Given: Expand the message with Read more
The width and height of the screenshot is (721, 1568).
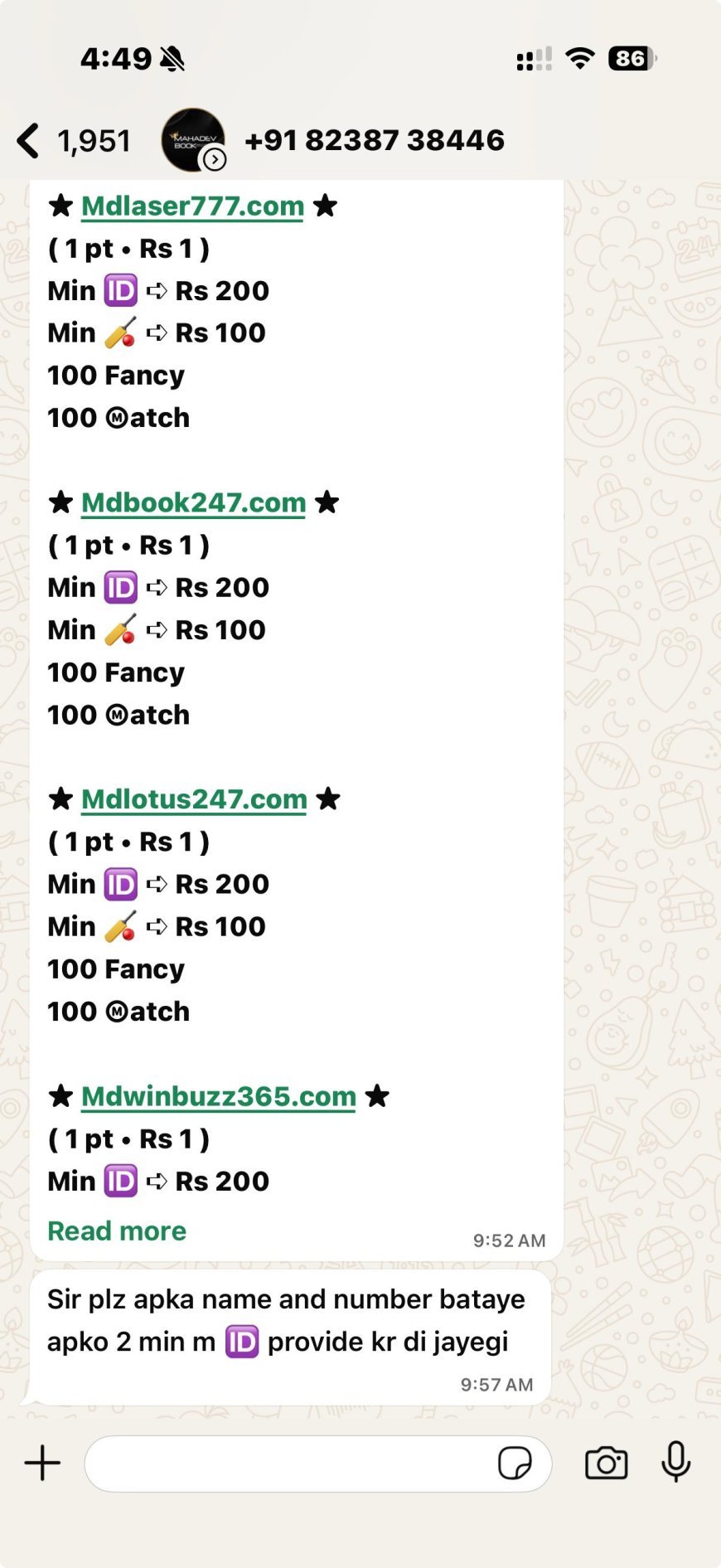Looking at the screenshot, I should point(117,1231).
